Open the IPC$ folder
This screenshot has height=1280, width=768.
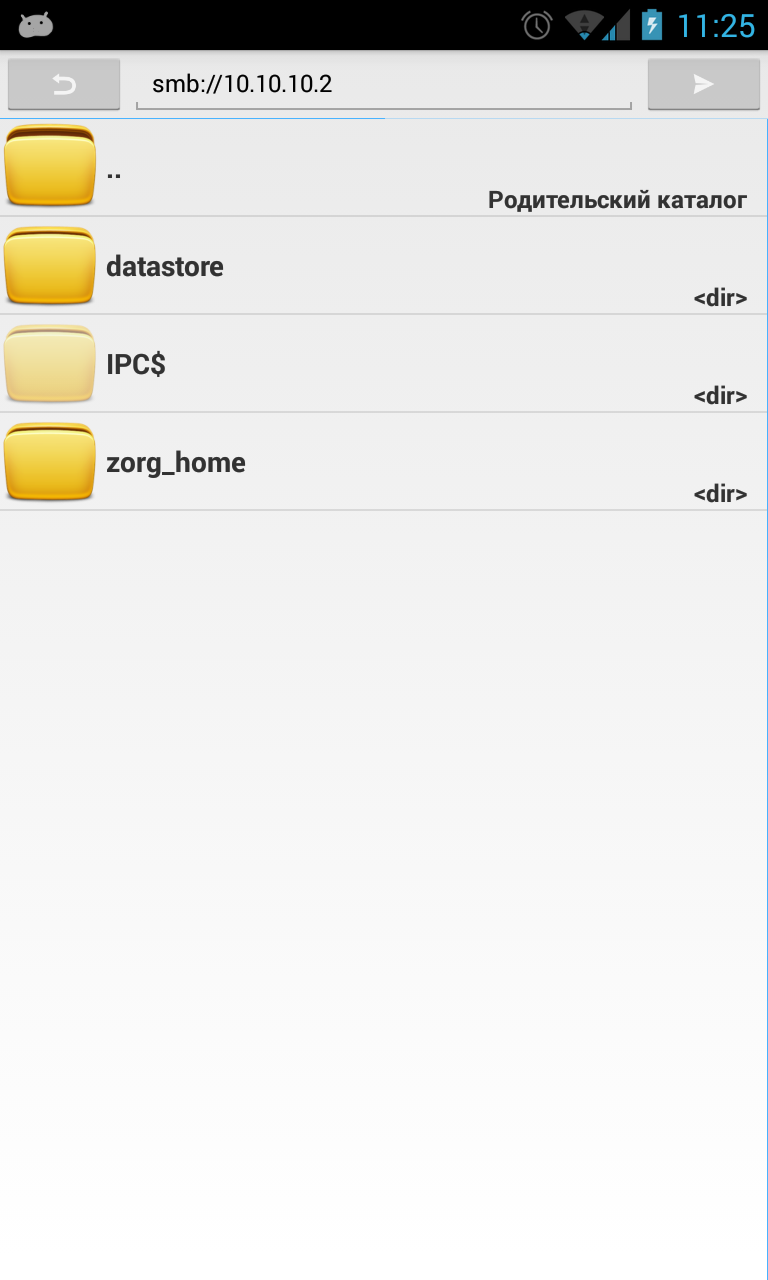click(x=384, y=364)
